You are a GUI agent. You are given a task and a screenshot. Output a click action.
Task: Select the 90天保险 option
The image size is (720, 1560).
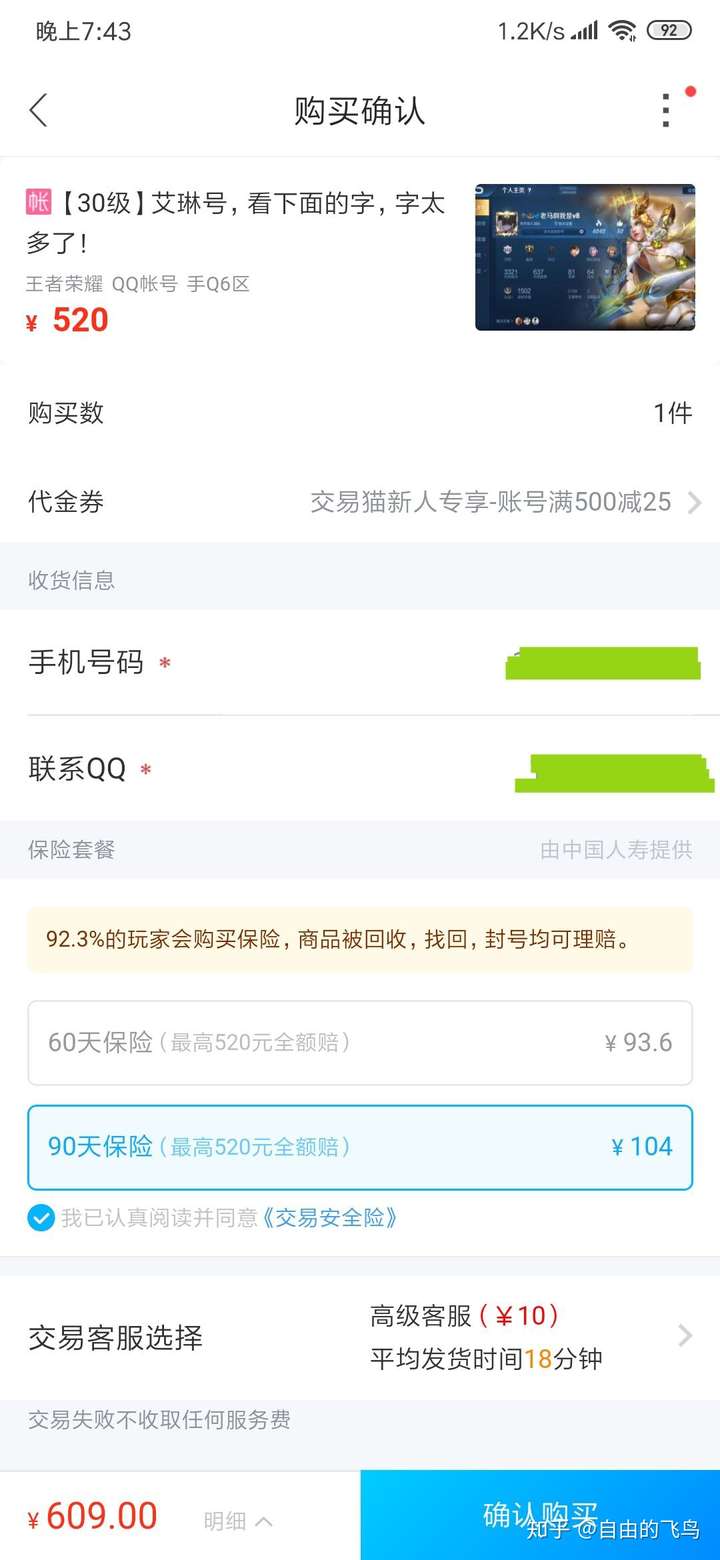[360, 1147]
